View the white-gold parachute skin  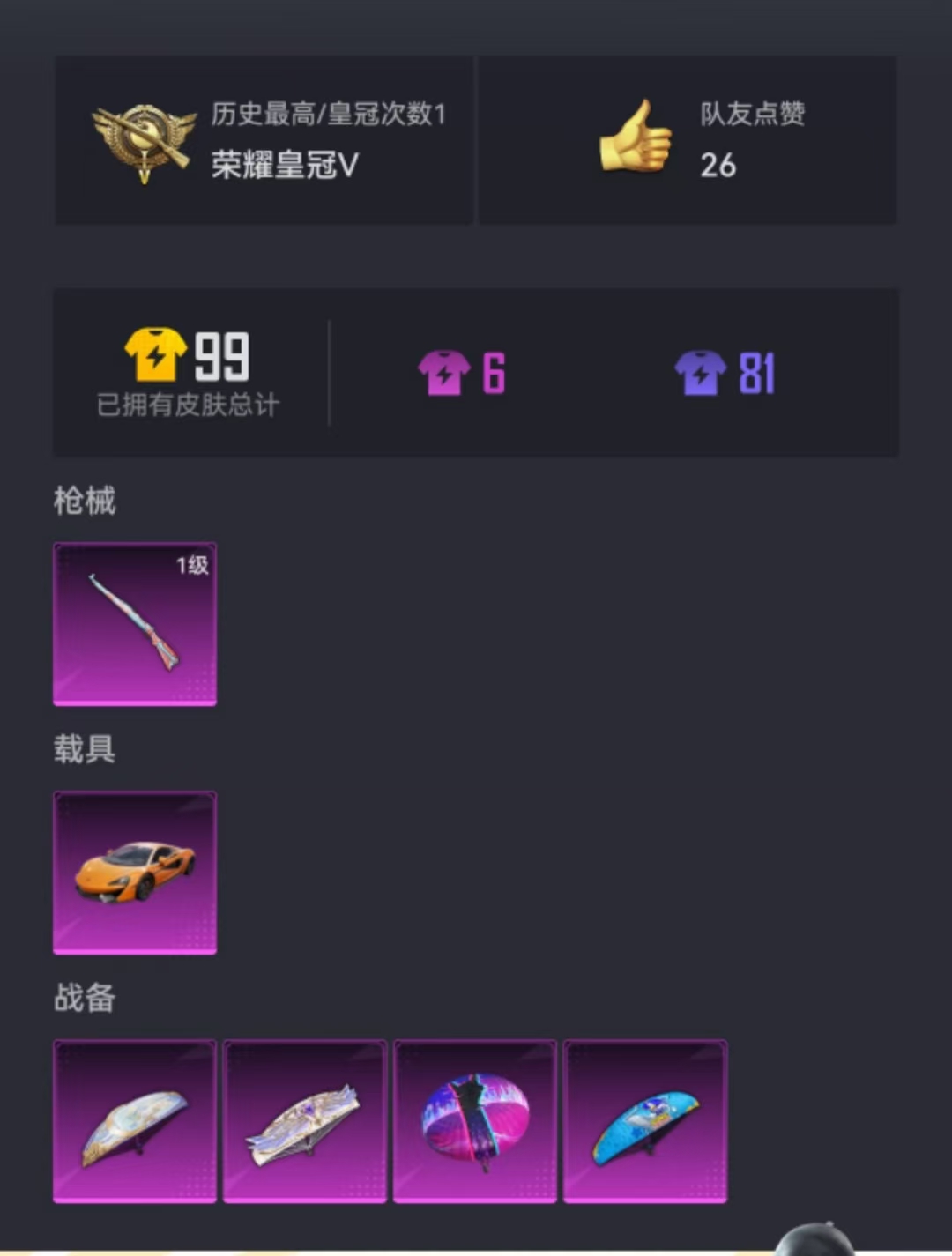point(135,1121)
